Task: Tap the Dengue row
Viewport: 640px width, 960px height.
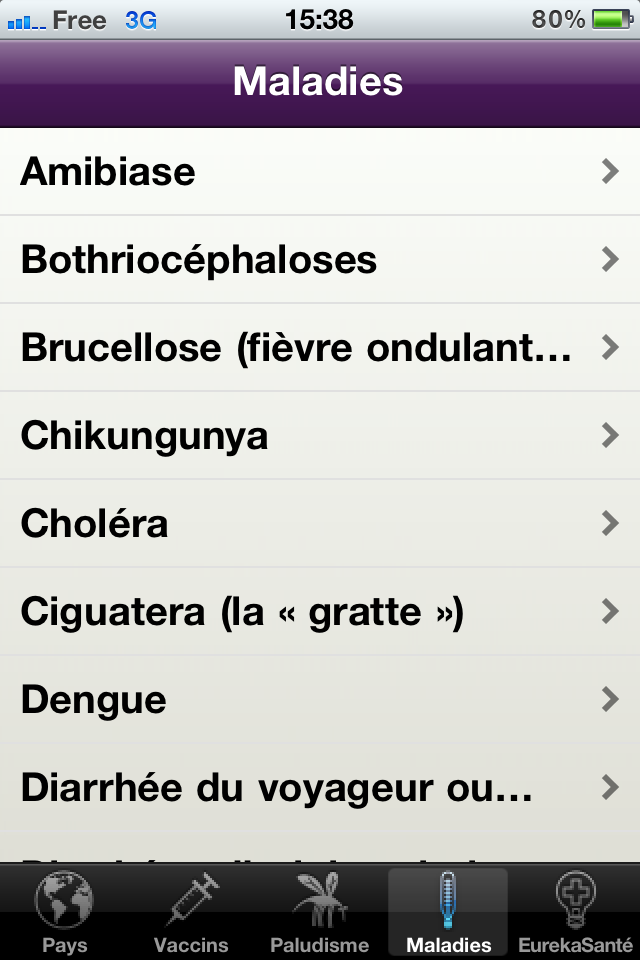Action: coord(320,700)
